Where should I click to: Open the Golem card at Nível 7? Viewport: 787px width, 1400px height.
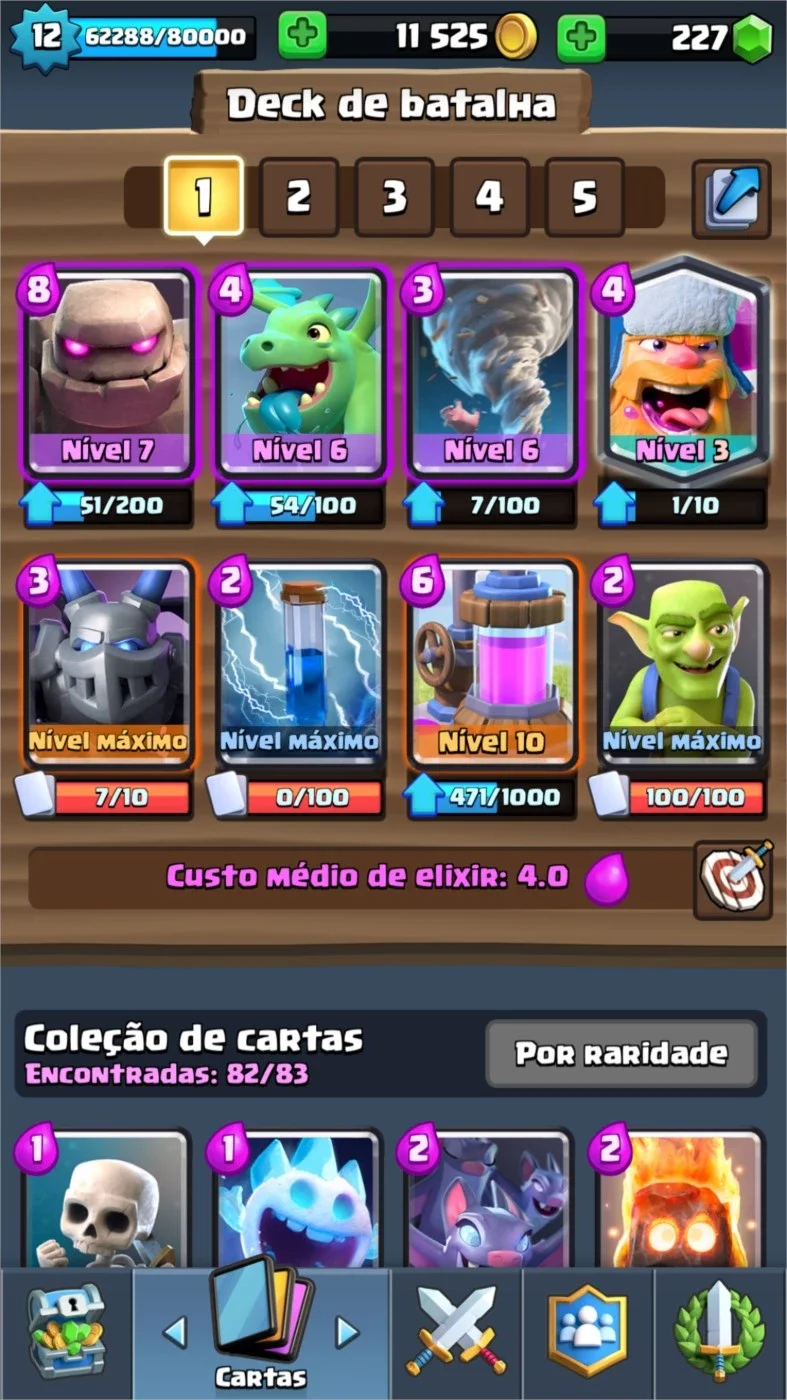click(108, 372)
